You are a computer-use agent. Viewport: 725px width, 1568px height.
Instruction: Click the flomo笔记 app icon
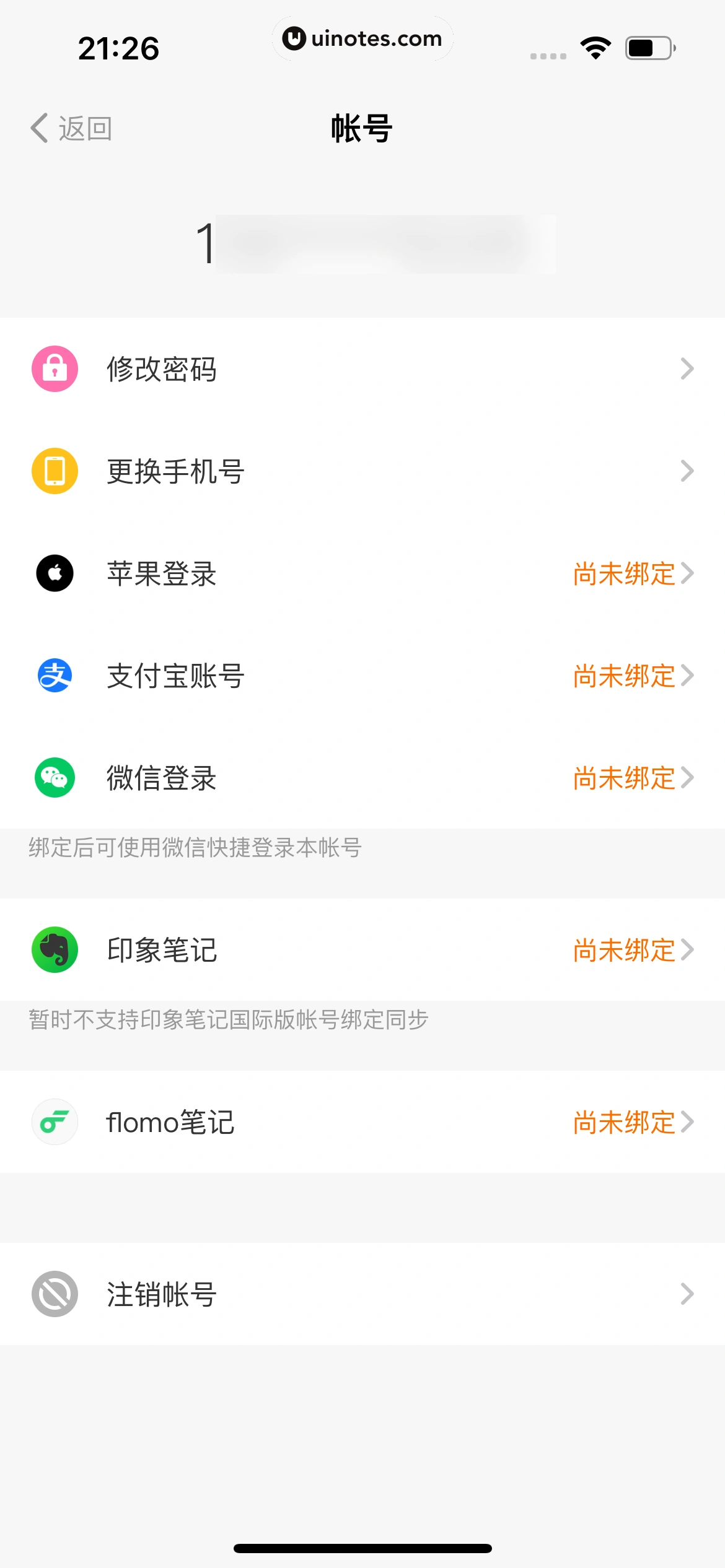54,1122
